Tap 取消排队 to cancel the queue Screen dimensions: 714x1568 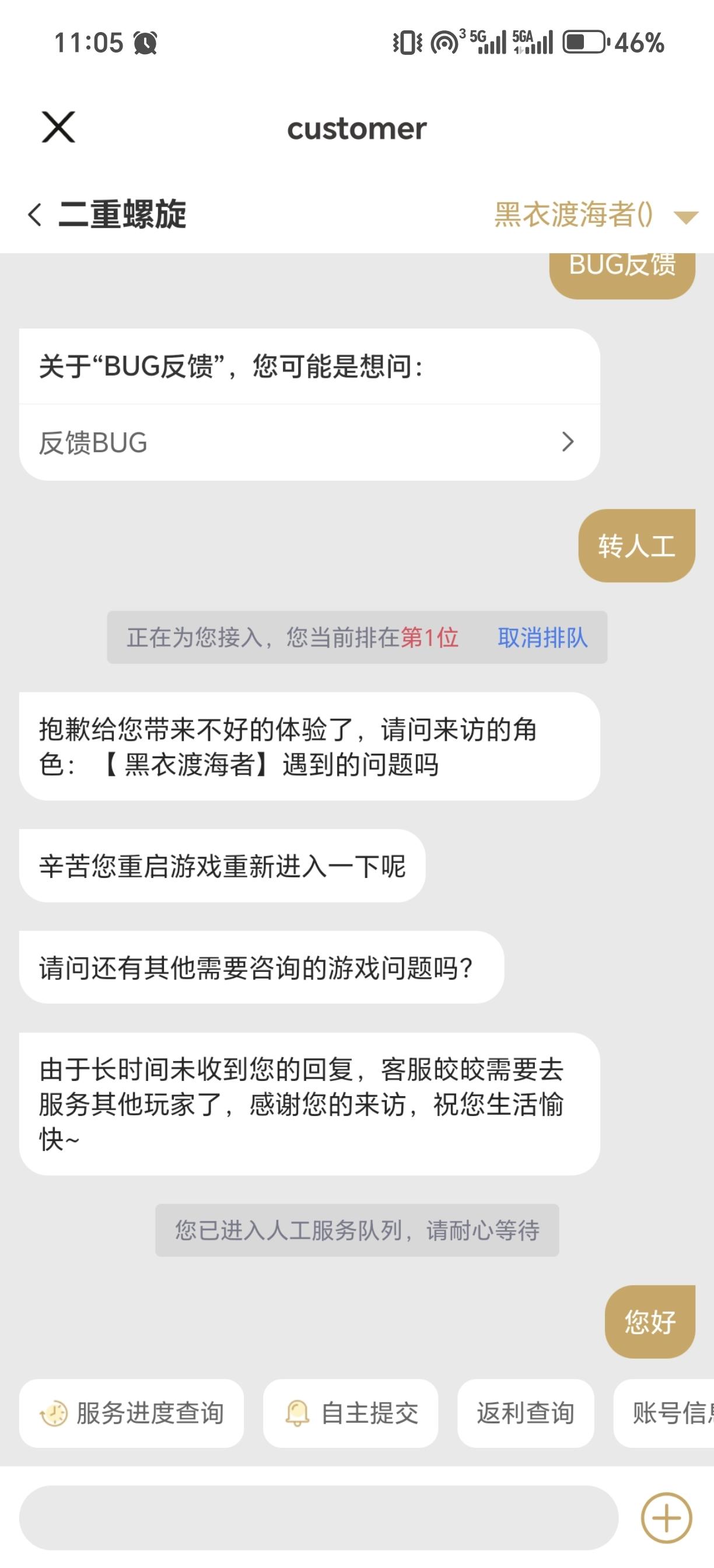(542, 638)
